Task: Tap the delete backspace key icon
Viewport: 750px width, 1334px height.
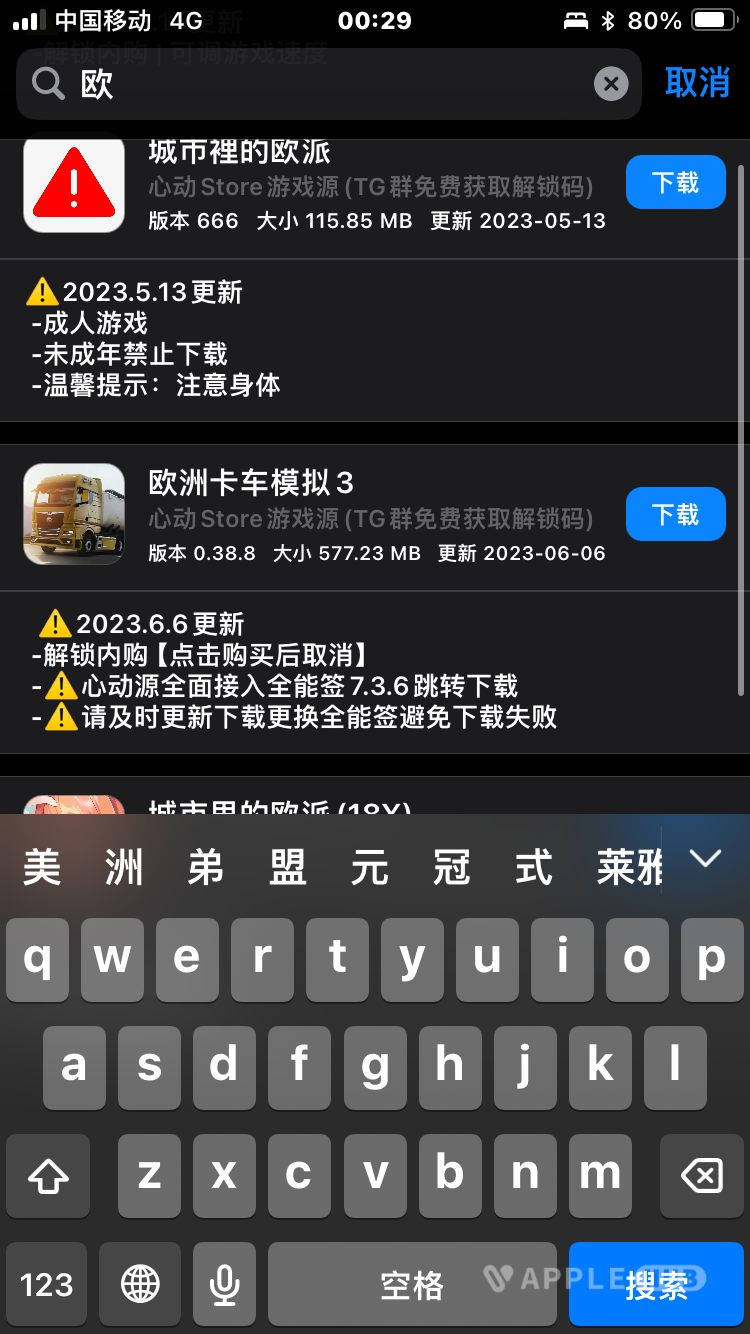Action: [701, 1176]
